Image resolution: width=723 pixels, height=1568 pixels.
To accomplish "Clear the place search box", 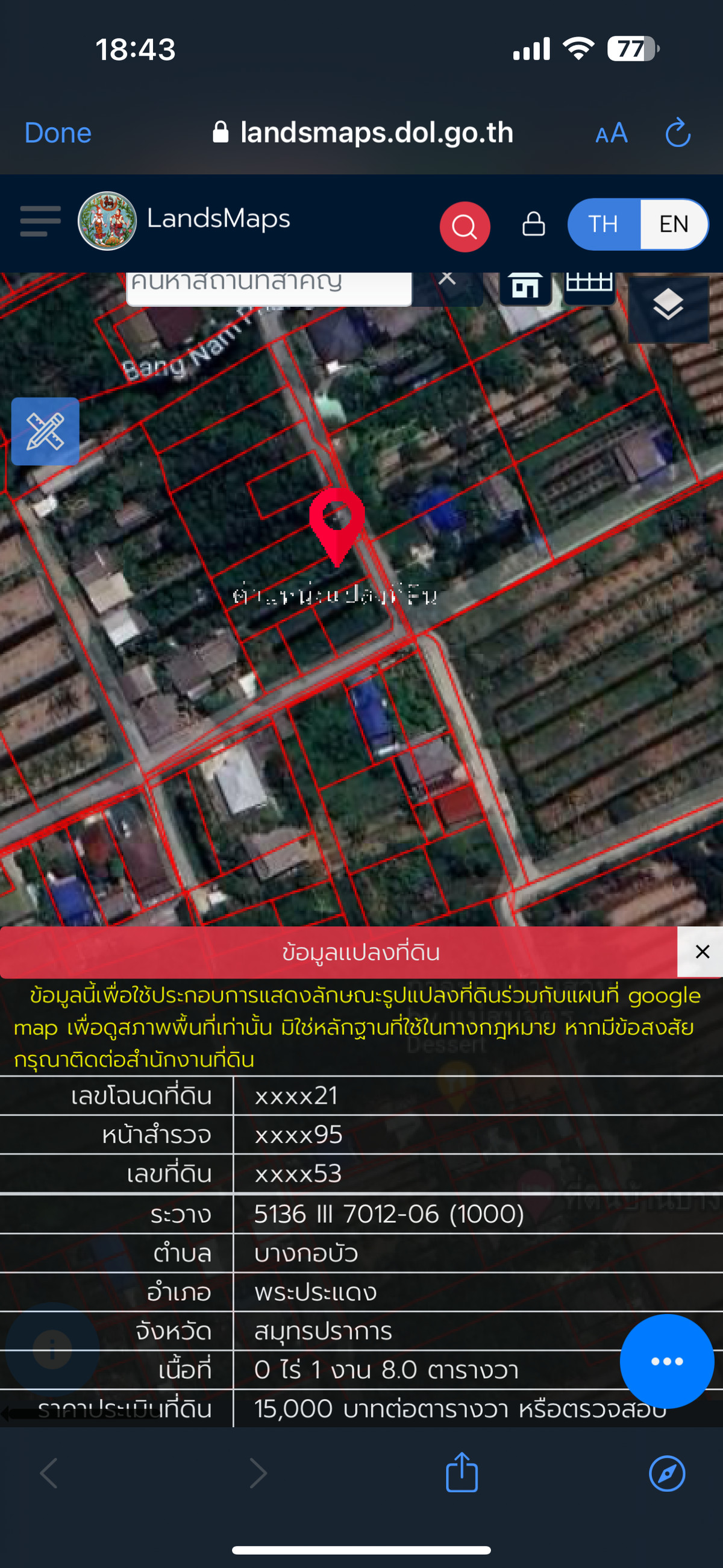I will [447, 279].
